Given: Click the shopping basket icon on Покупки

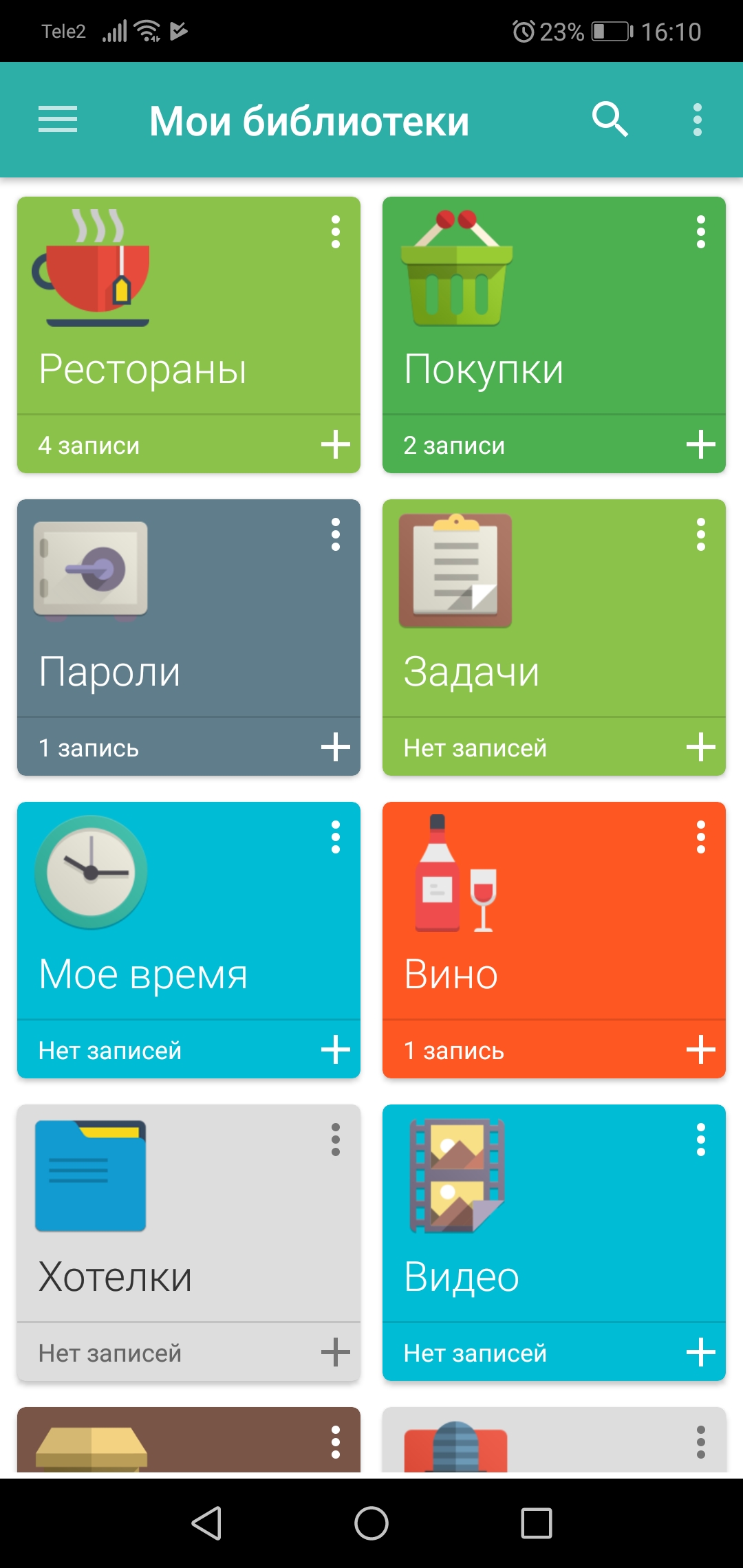Looking at the screenshot, I should point(455,275).
